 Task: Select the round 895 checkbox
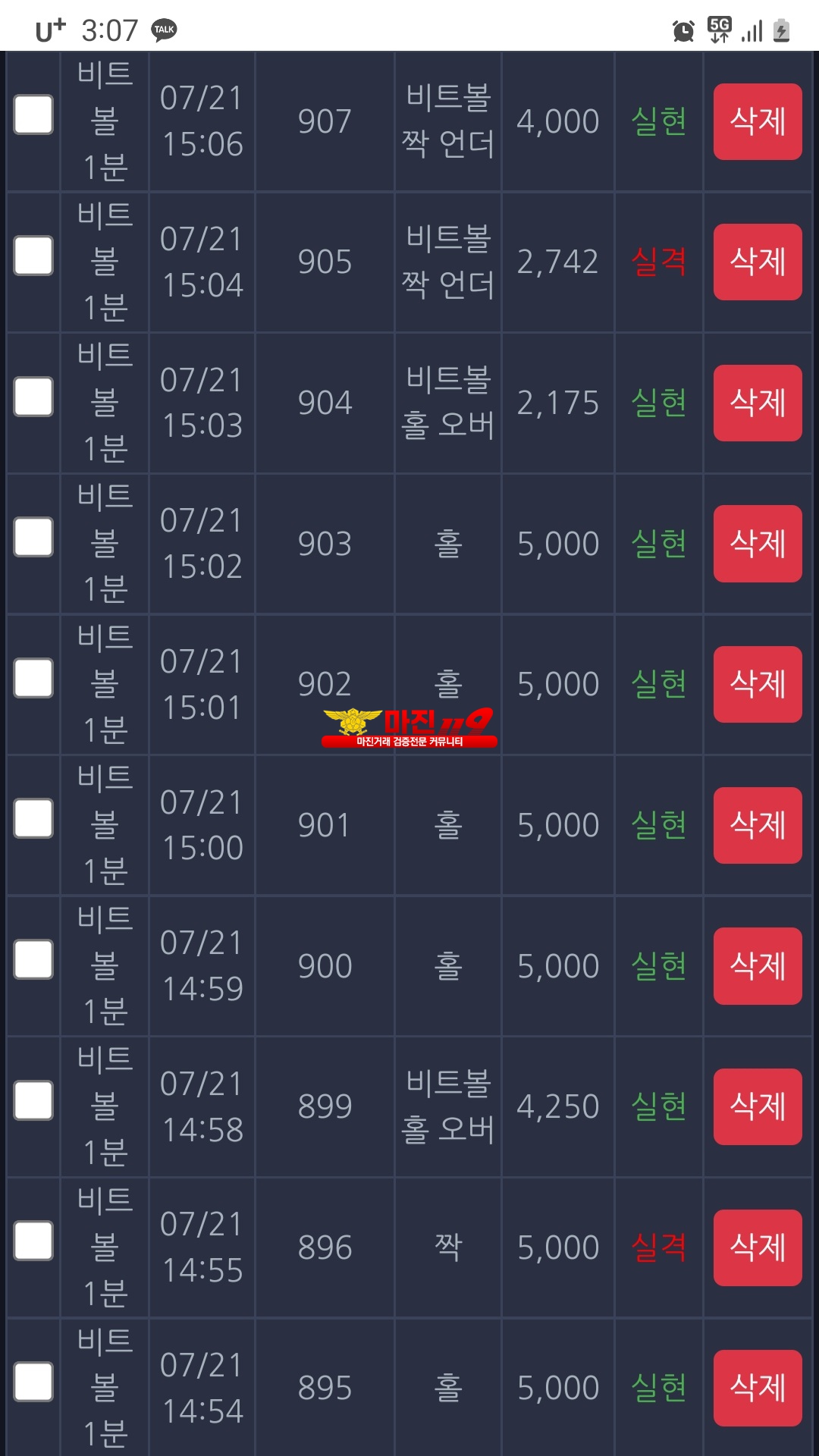(x=33, y=1382)
